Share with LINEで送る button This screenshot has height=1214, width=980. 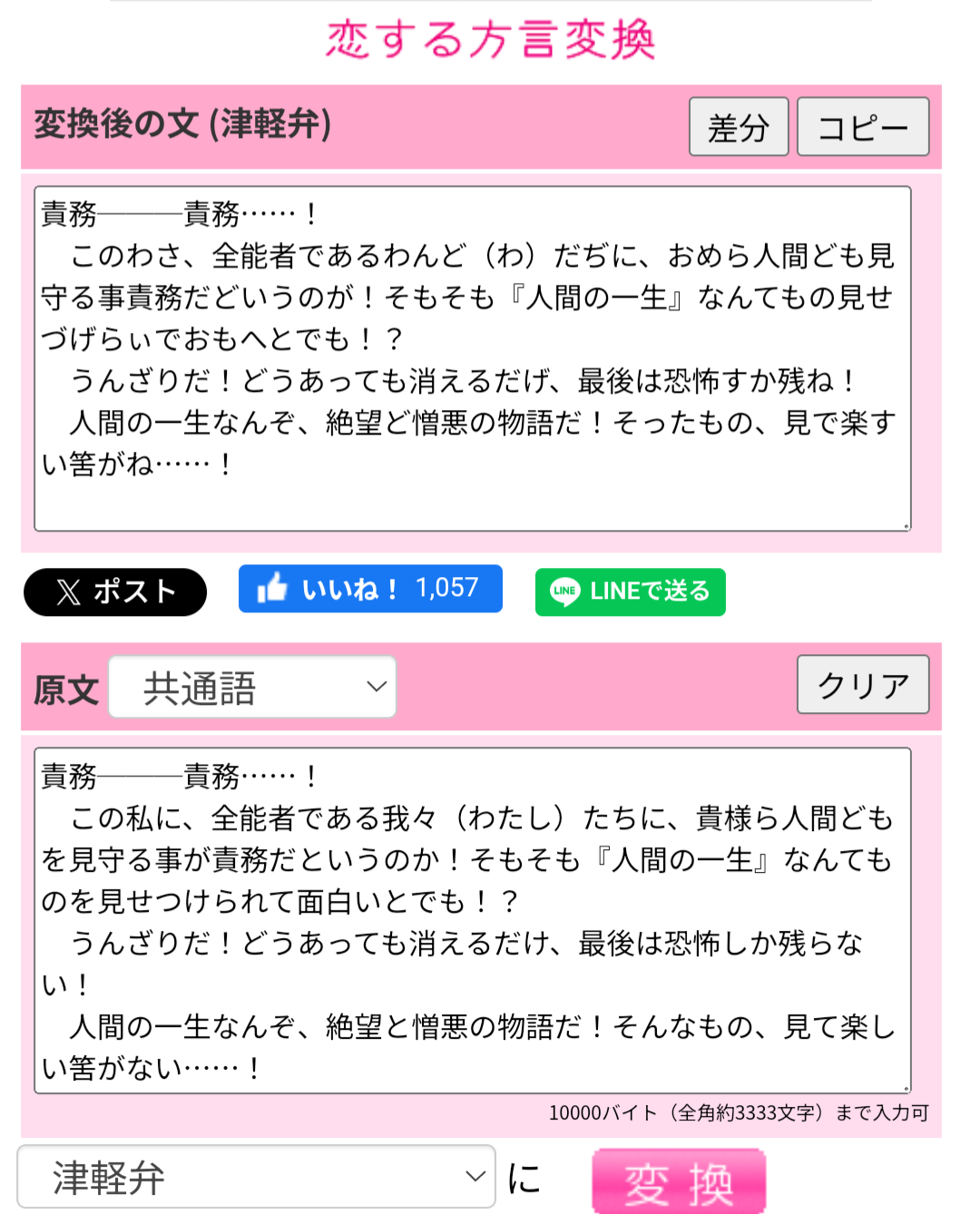click(x=630, y=592)
